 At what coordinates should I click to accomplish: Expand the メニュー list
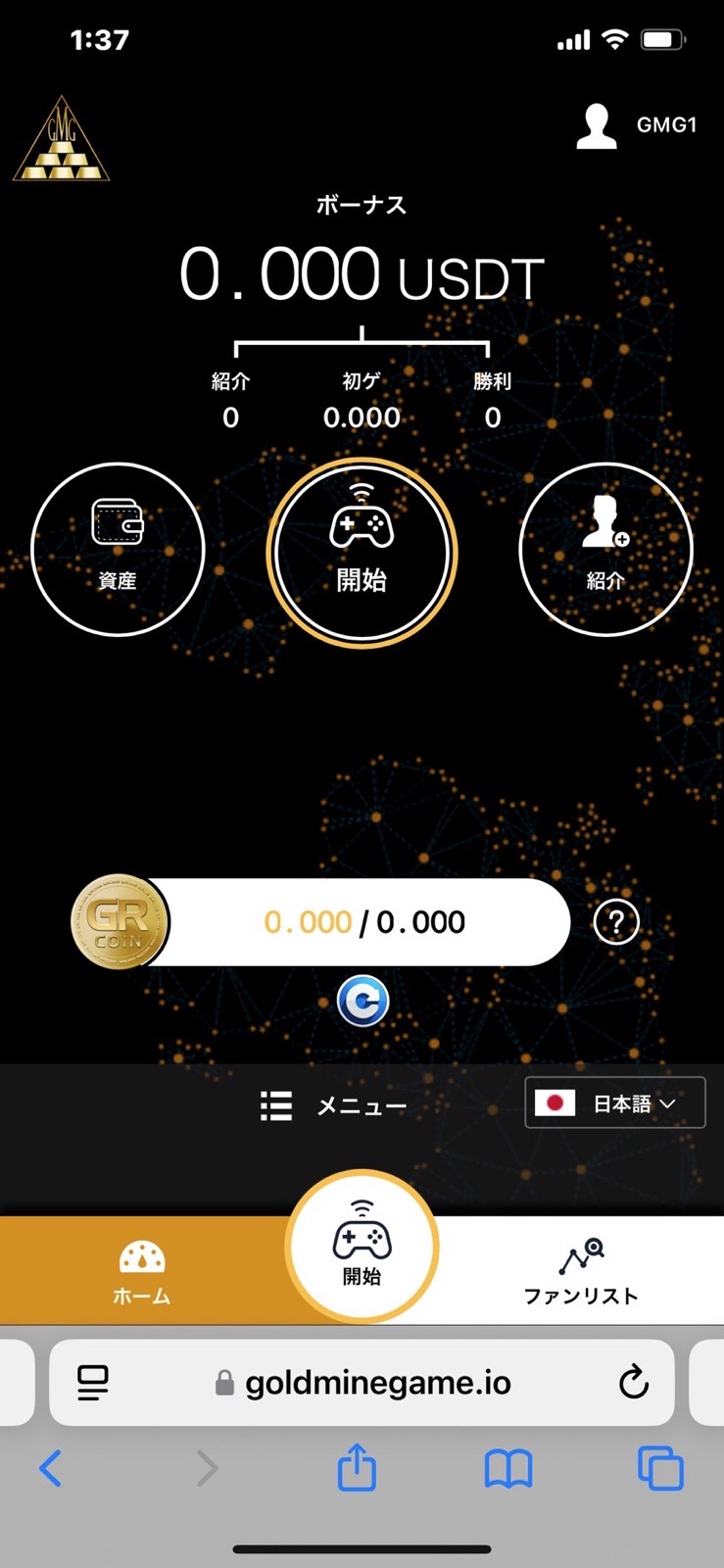(x=333, y=1105)
